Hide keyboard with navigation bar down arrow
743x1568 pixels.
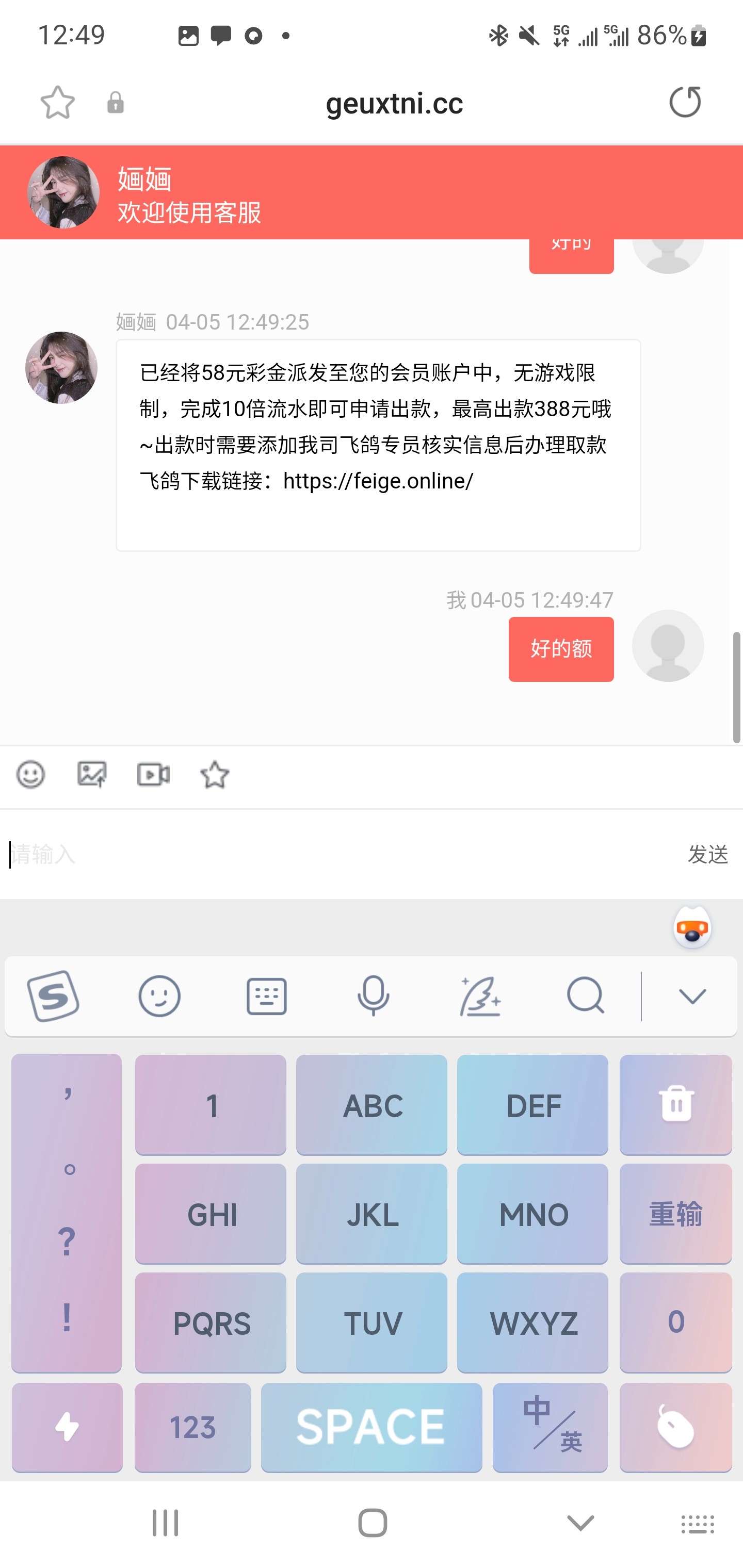(x=577, y=1520)
